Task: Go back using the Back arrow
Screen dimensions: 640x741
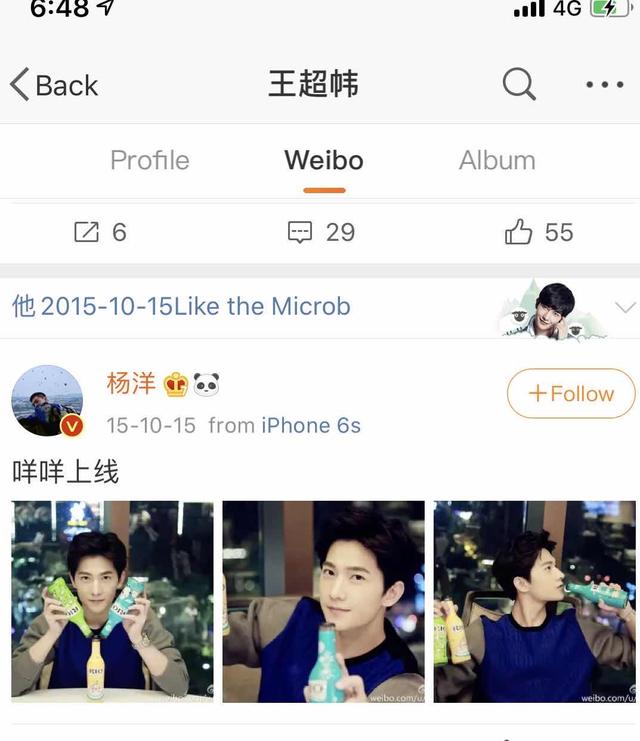Action: 54,85
